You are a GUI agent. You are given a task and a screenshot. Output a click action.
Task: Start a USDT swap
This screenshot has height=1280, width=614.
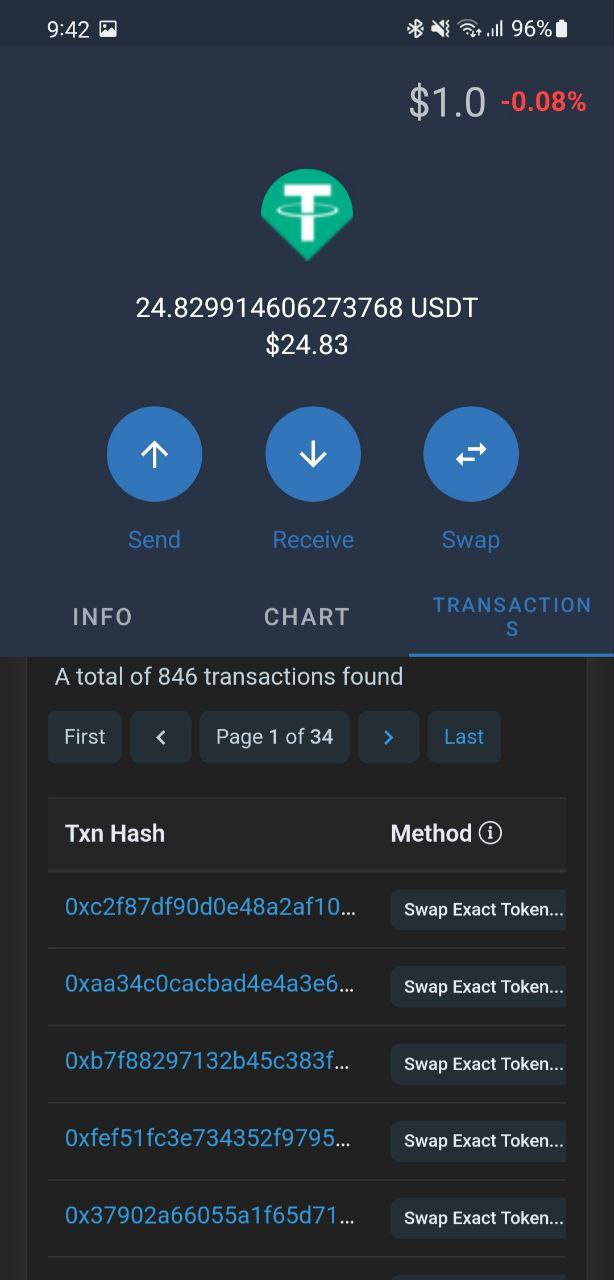(471, 454)
